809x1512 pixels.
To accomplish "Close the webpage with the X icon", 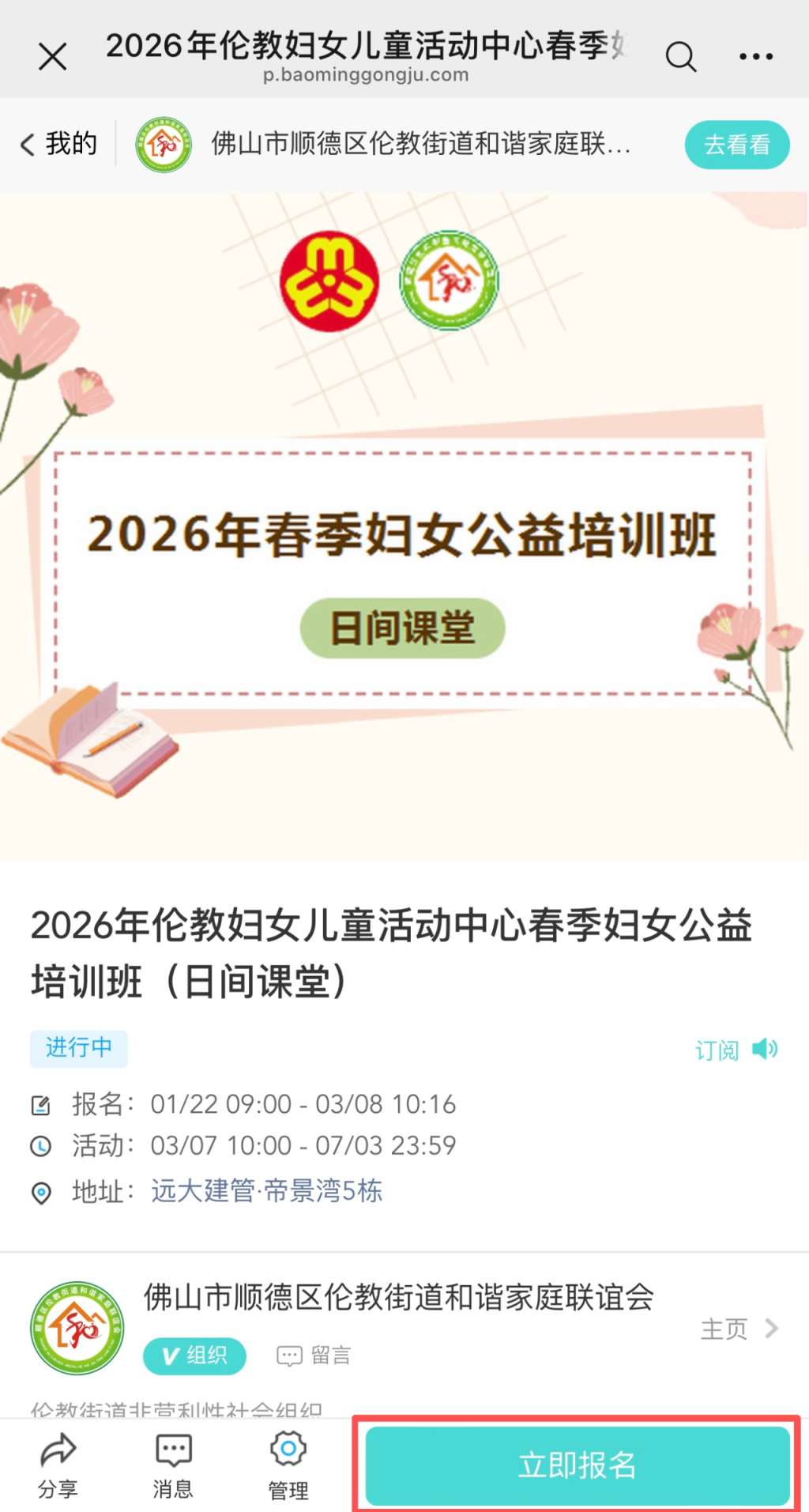I will (x=53, y=57).
